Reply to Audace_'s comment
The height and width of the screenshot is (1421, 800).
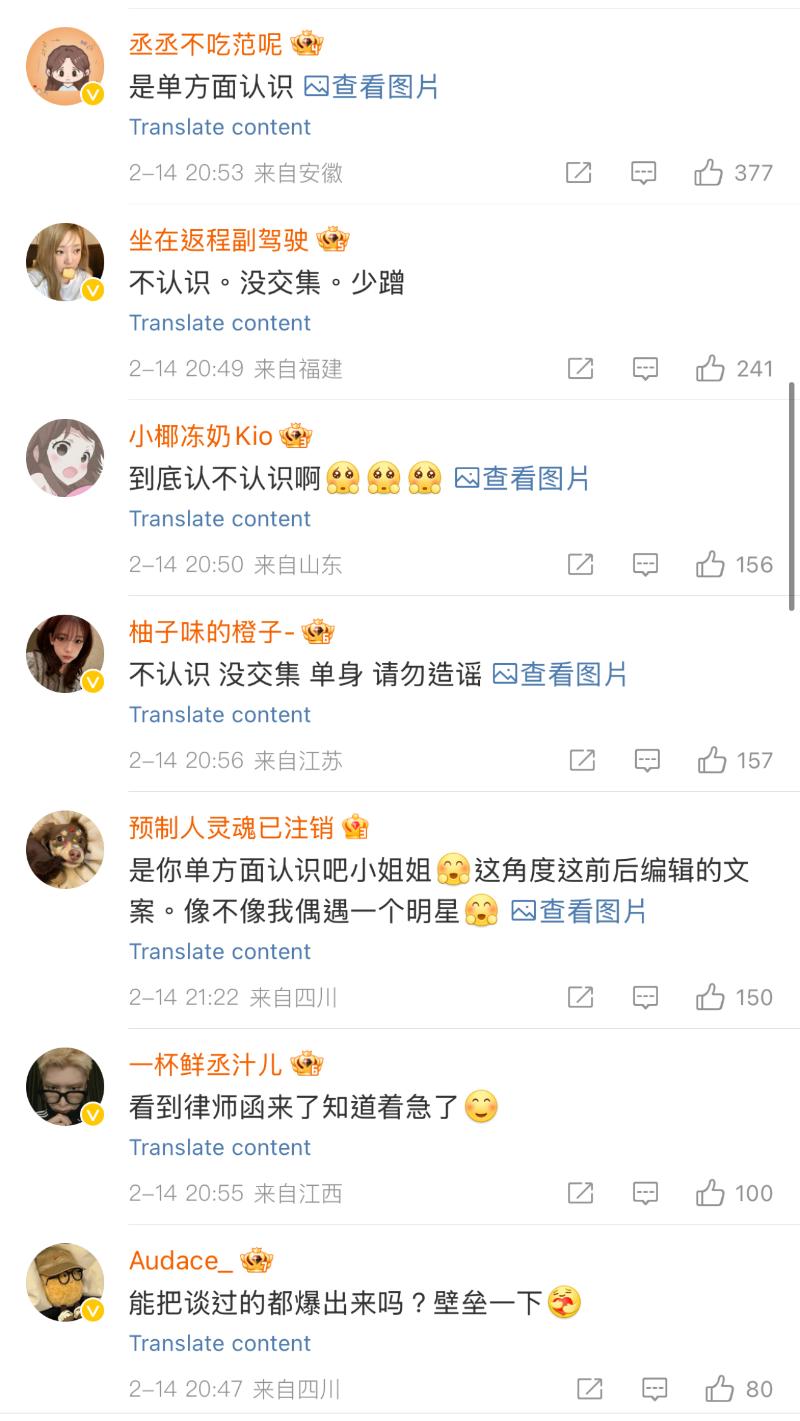654,1389
